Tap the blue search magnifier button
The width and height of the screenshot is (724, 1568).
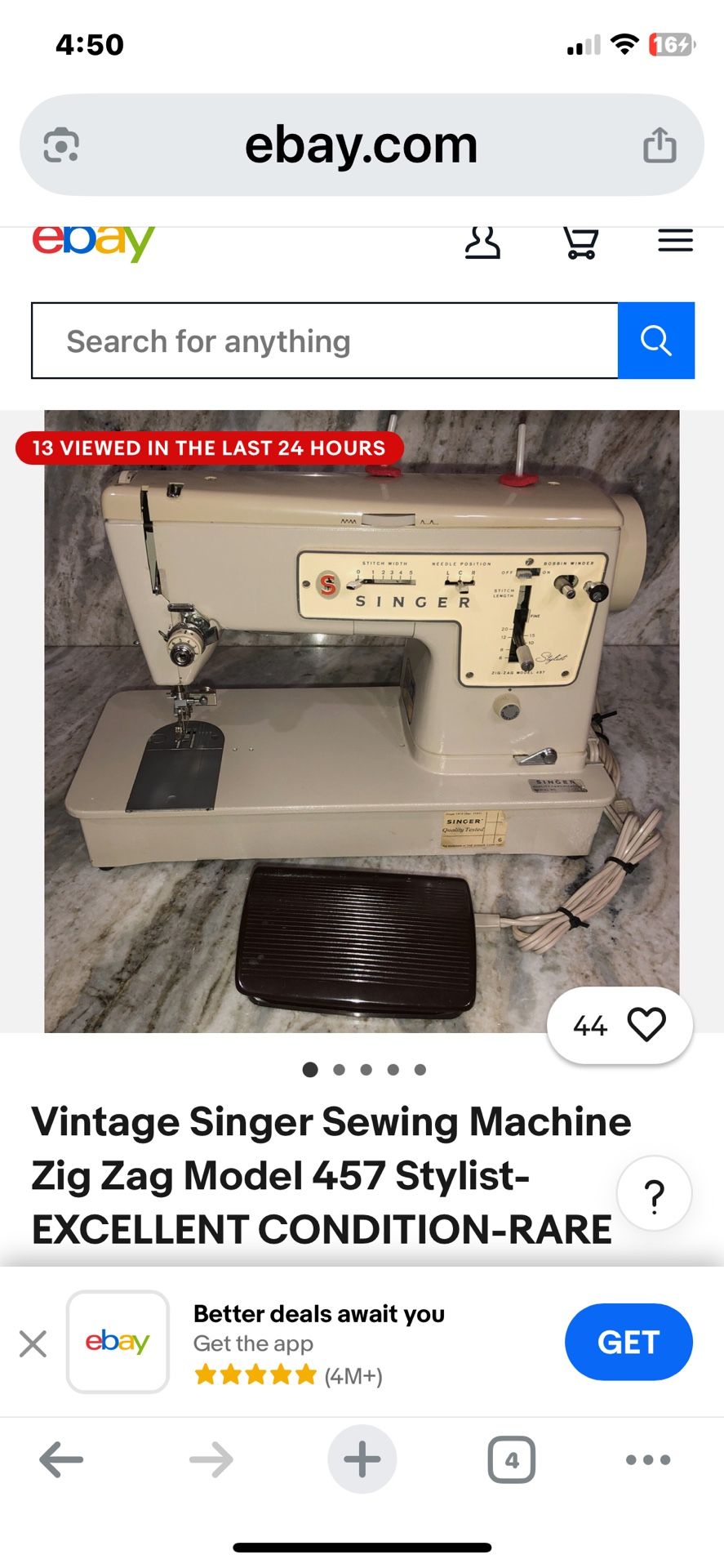(x=655, y=341)
